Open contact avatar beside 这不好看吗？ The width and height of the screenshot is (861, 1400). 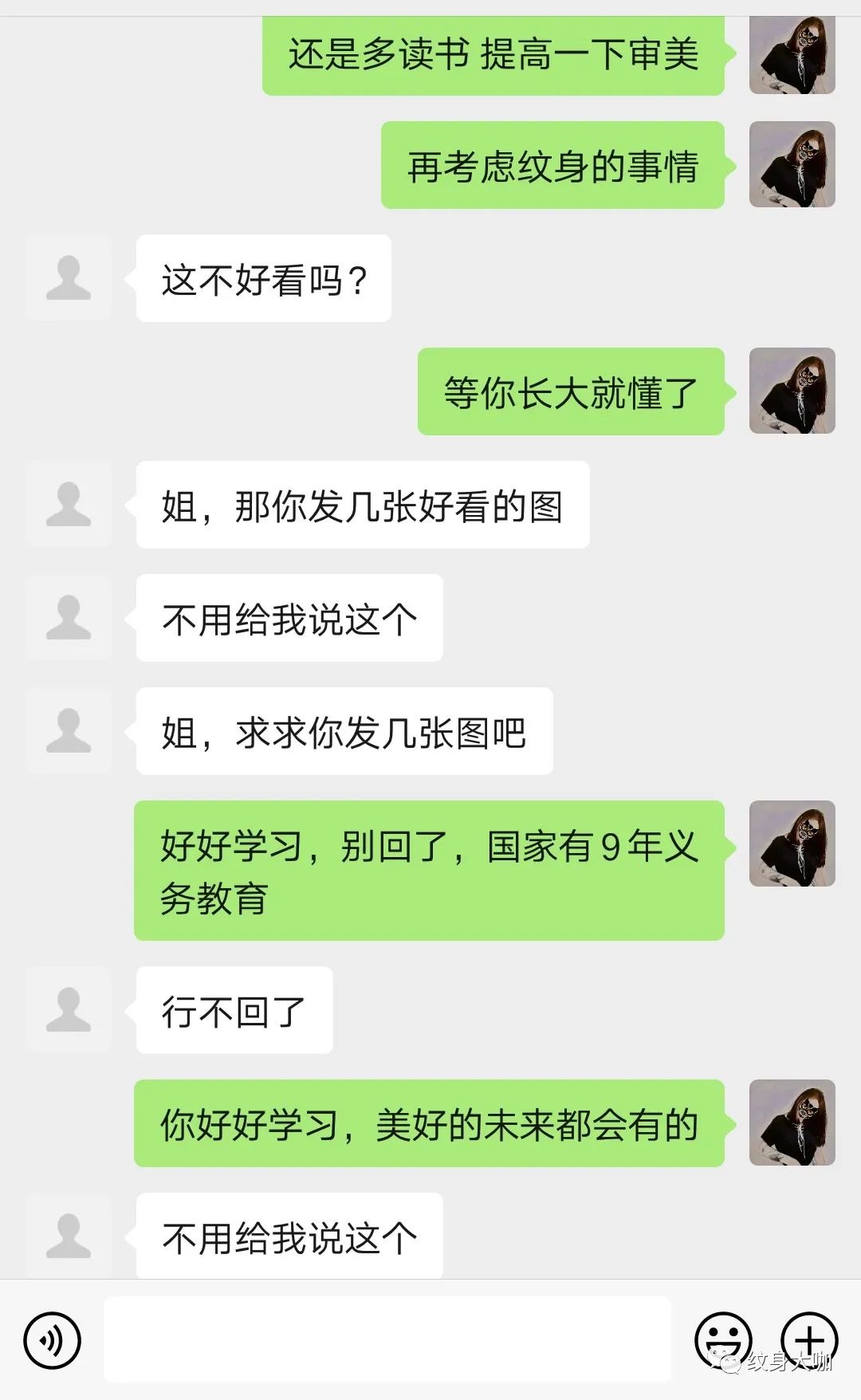pyautogui.click(x=69, y=277)
